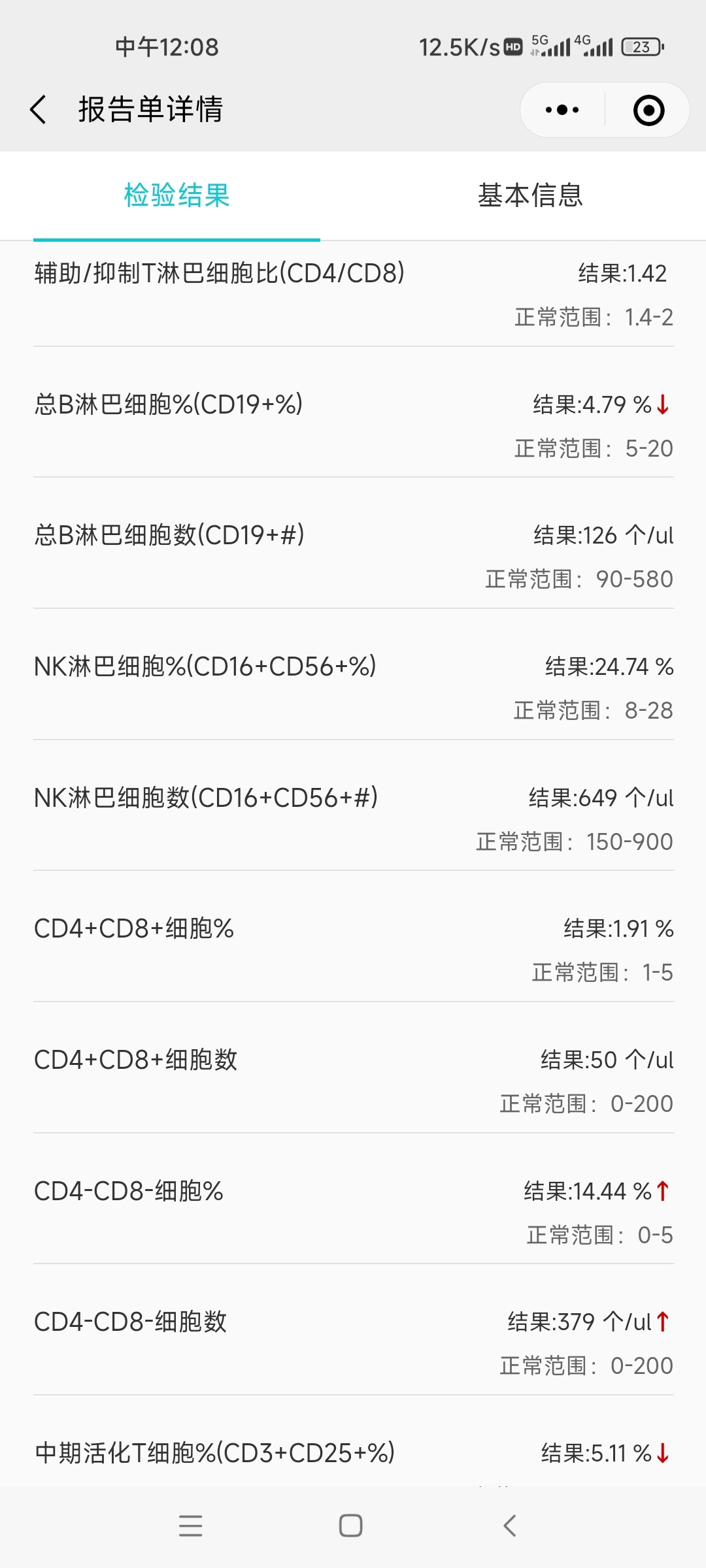Go back from the 报告单详情 page
706x1568 pixels.
point(39,109)
